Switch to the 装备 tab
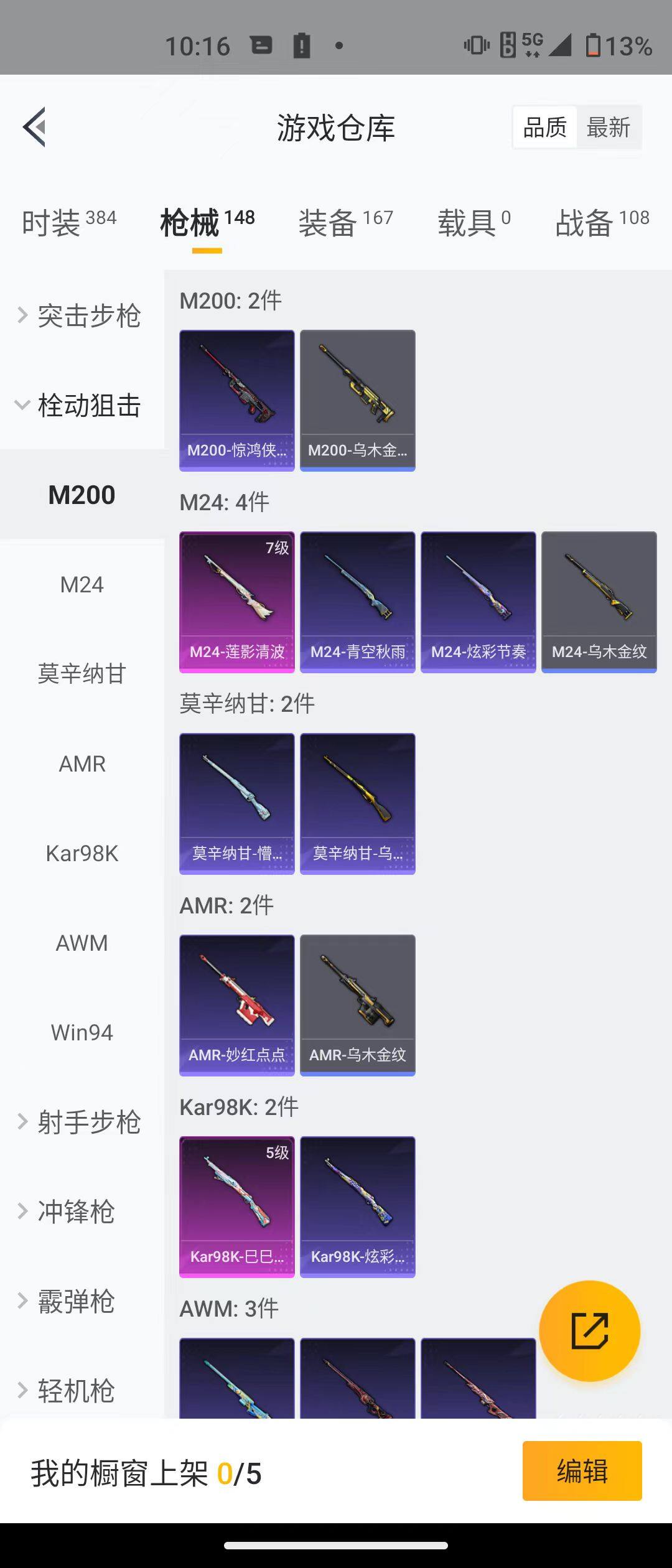 tap(345, 222)
